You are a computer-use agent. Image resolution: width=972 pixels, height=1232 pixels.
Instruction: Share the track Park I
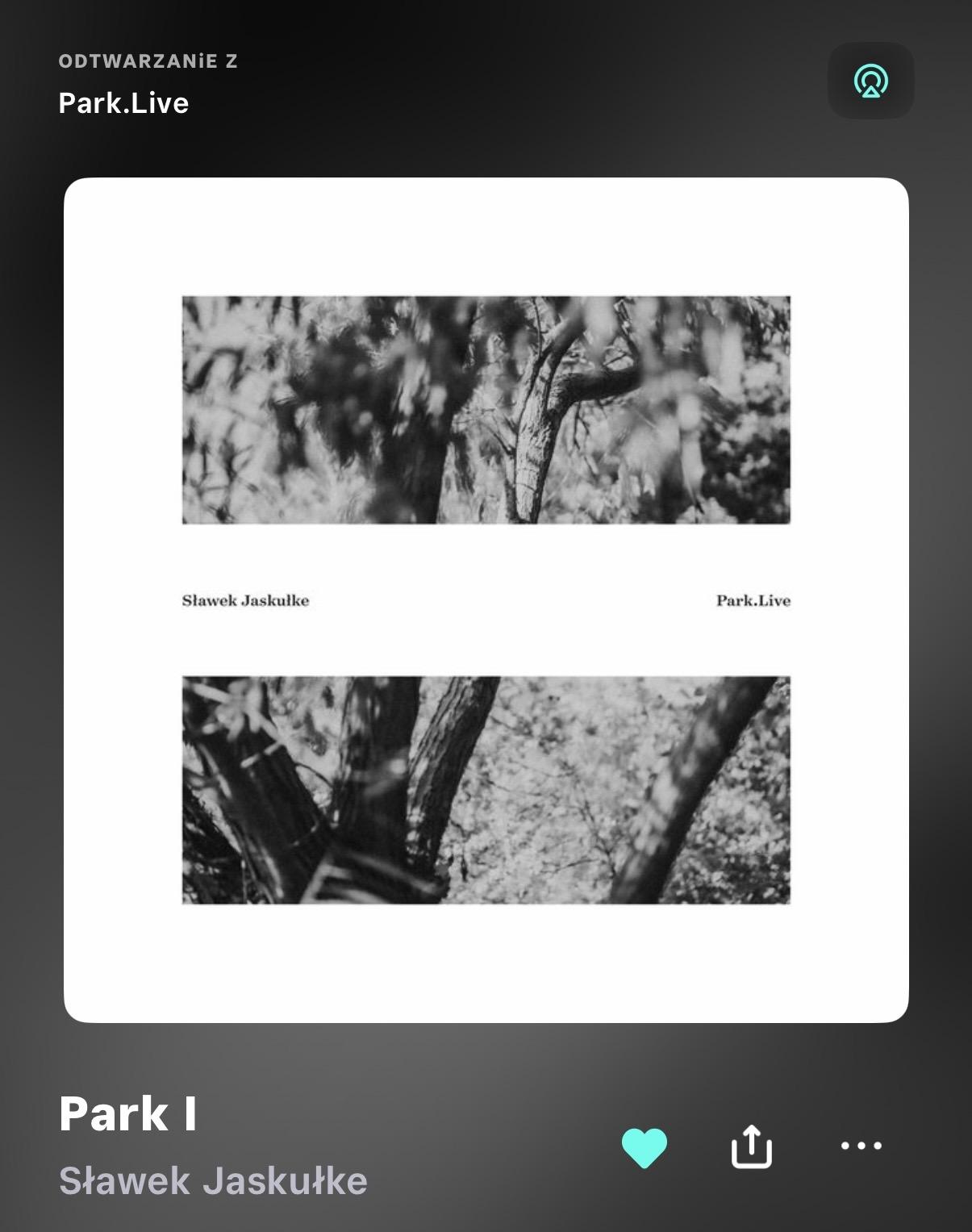click(x=751, y=1146)
